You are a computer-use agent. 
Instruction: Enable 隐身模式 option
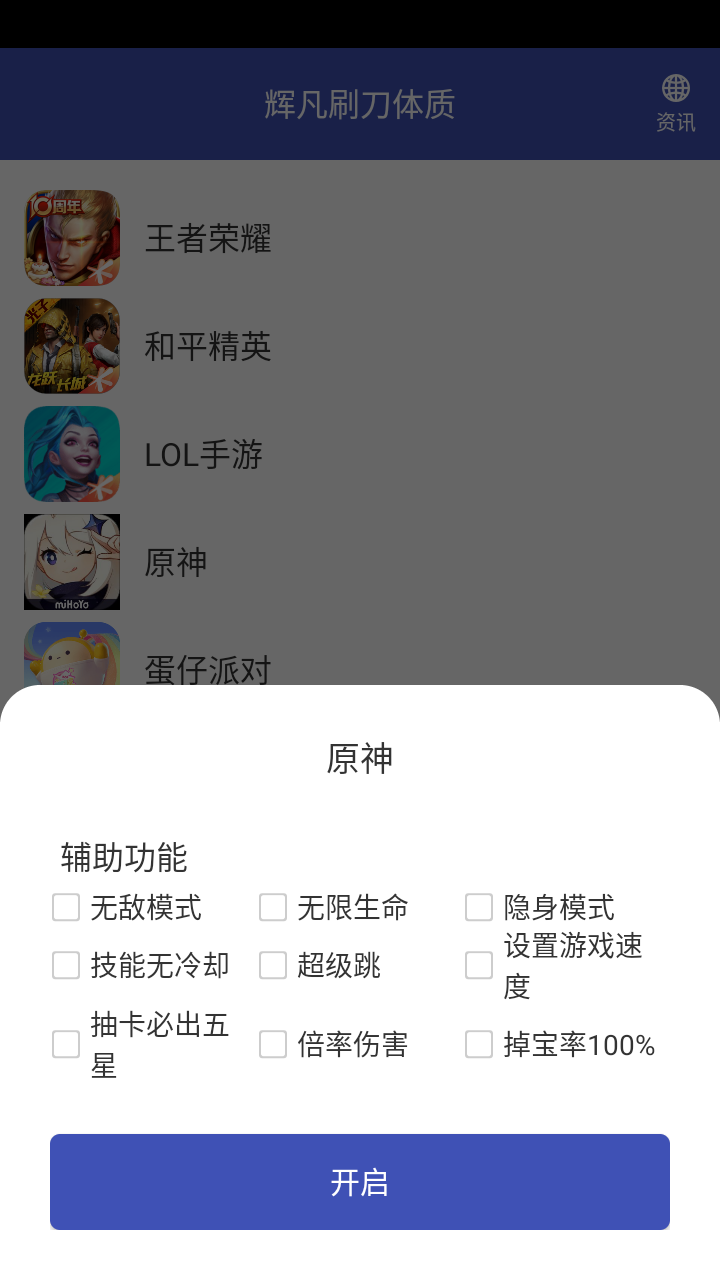[x=478, y=907]
